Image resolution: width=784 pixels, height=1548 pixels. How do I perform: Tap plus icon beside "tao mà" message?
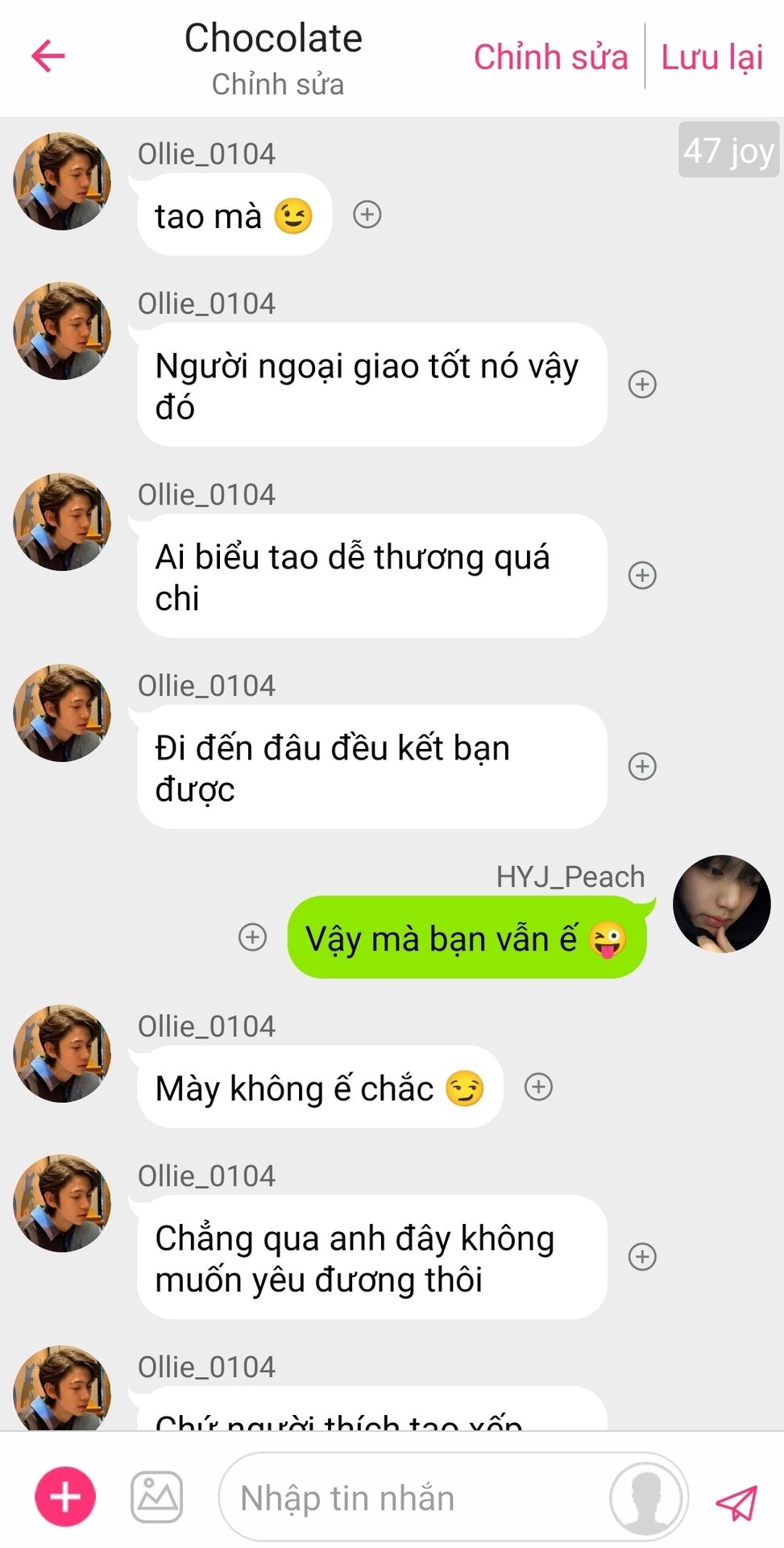click(367, 214)
